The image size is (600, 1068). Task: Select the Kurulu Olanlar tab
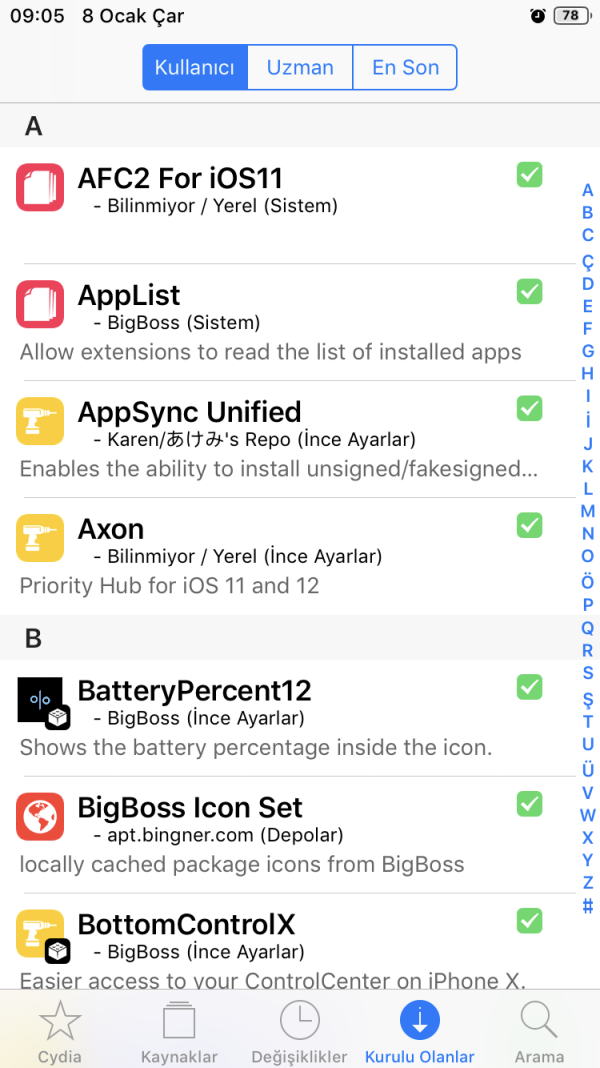point(420,1030)
